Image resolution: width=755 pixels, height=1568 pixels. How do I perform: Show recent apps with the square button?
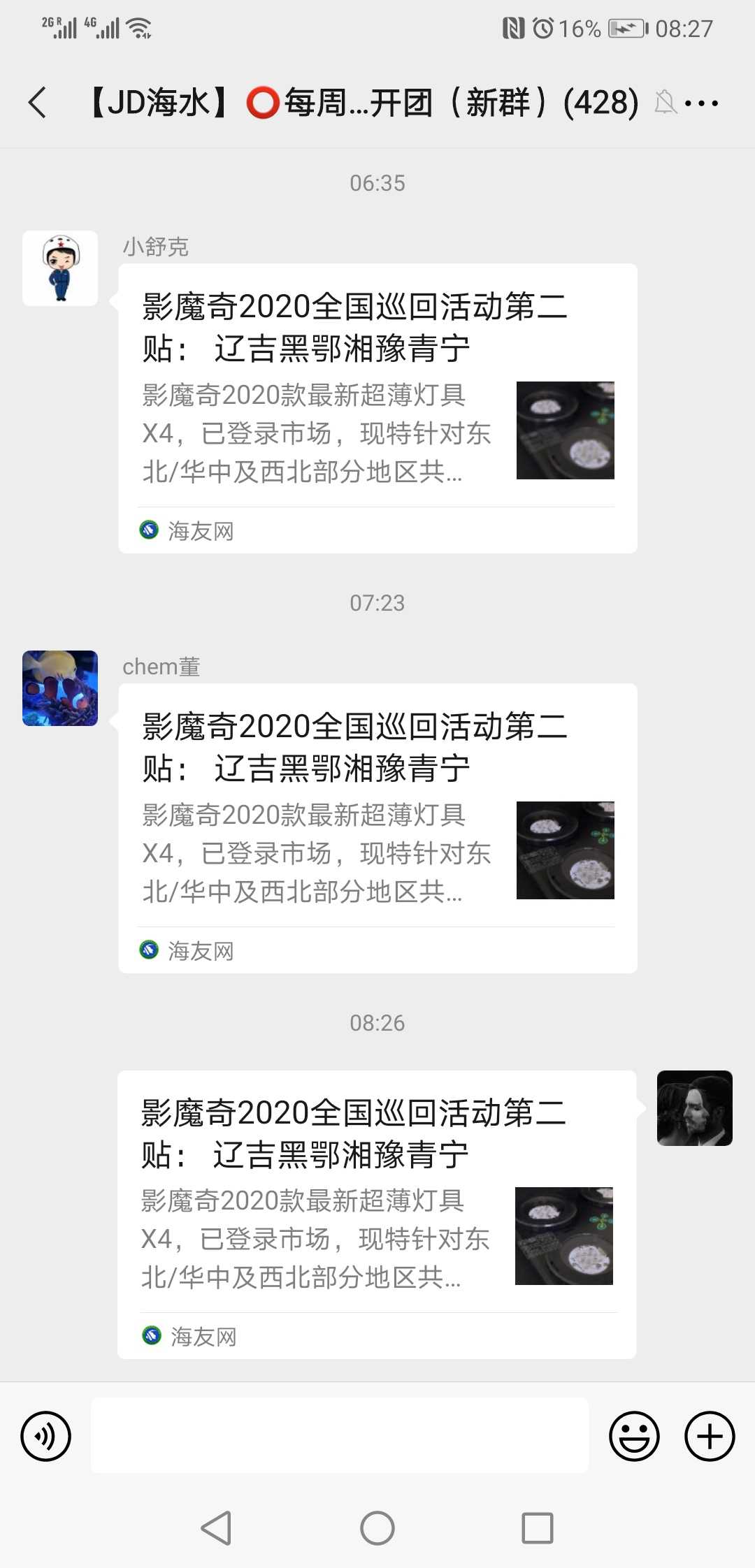point(538,1528)
